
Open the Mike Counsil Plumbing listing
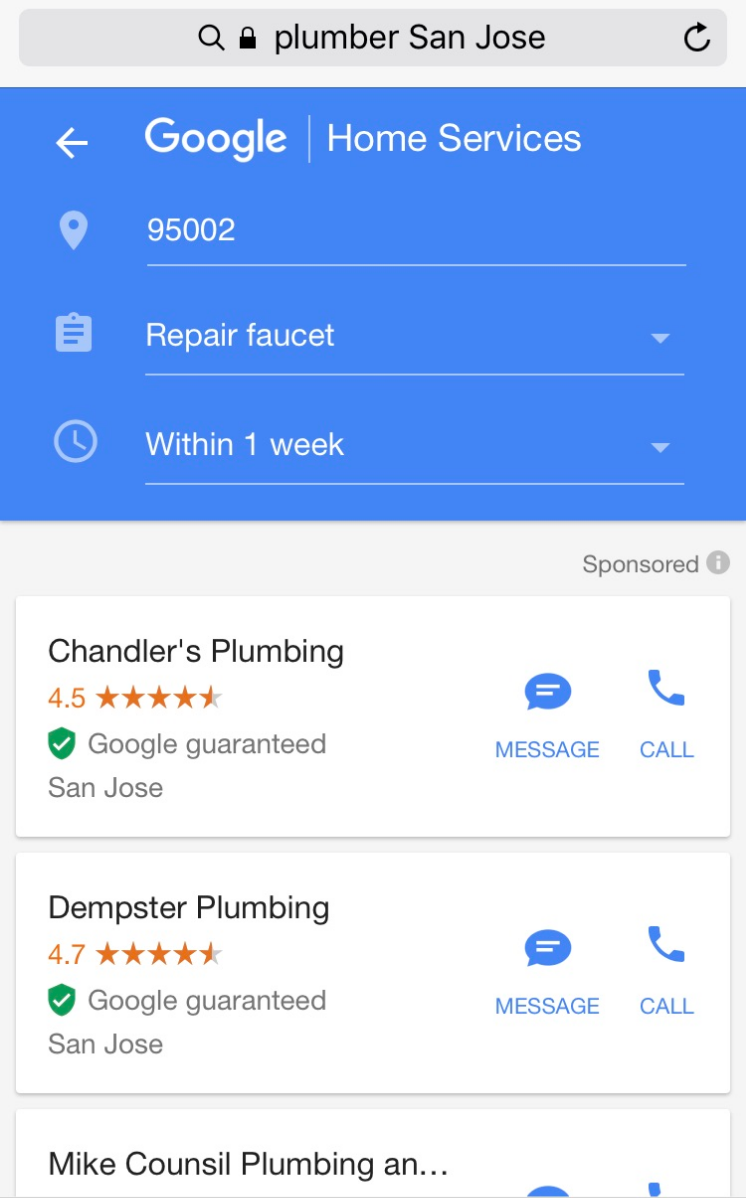click(248, 1164)
